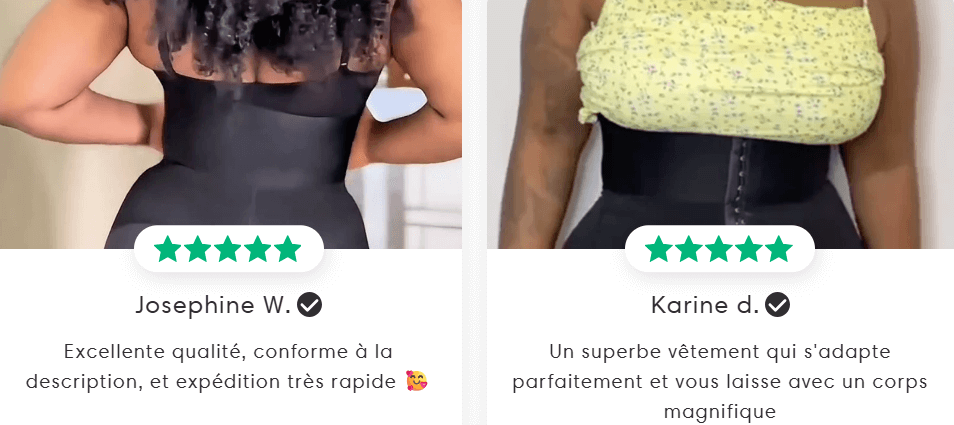The height and width of the screenshot is (425, 954).
Task: Open Josephine W.'s review photo
Action: (230, 115)
